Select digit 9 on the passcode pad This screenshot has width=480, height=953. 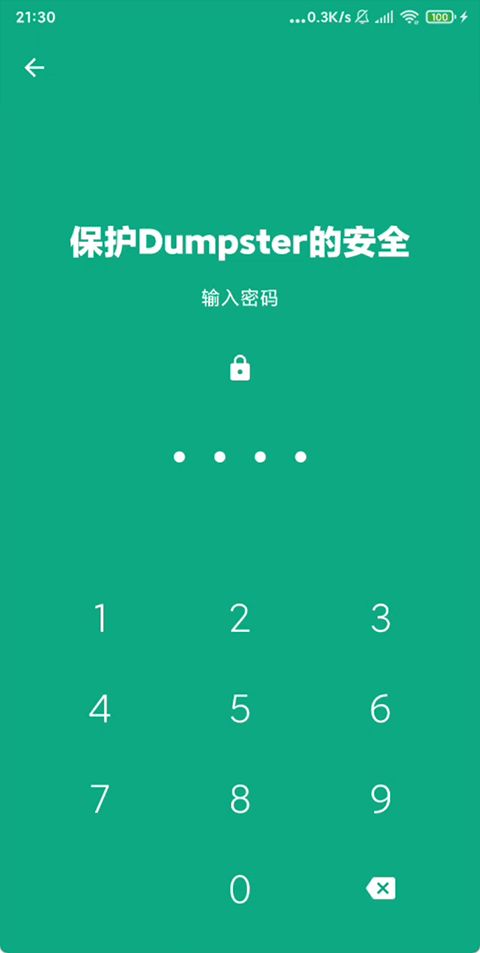tap(380, 799)
